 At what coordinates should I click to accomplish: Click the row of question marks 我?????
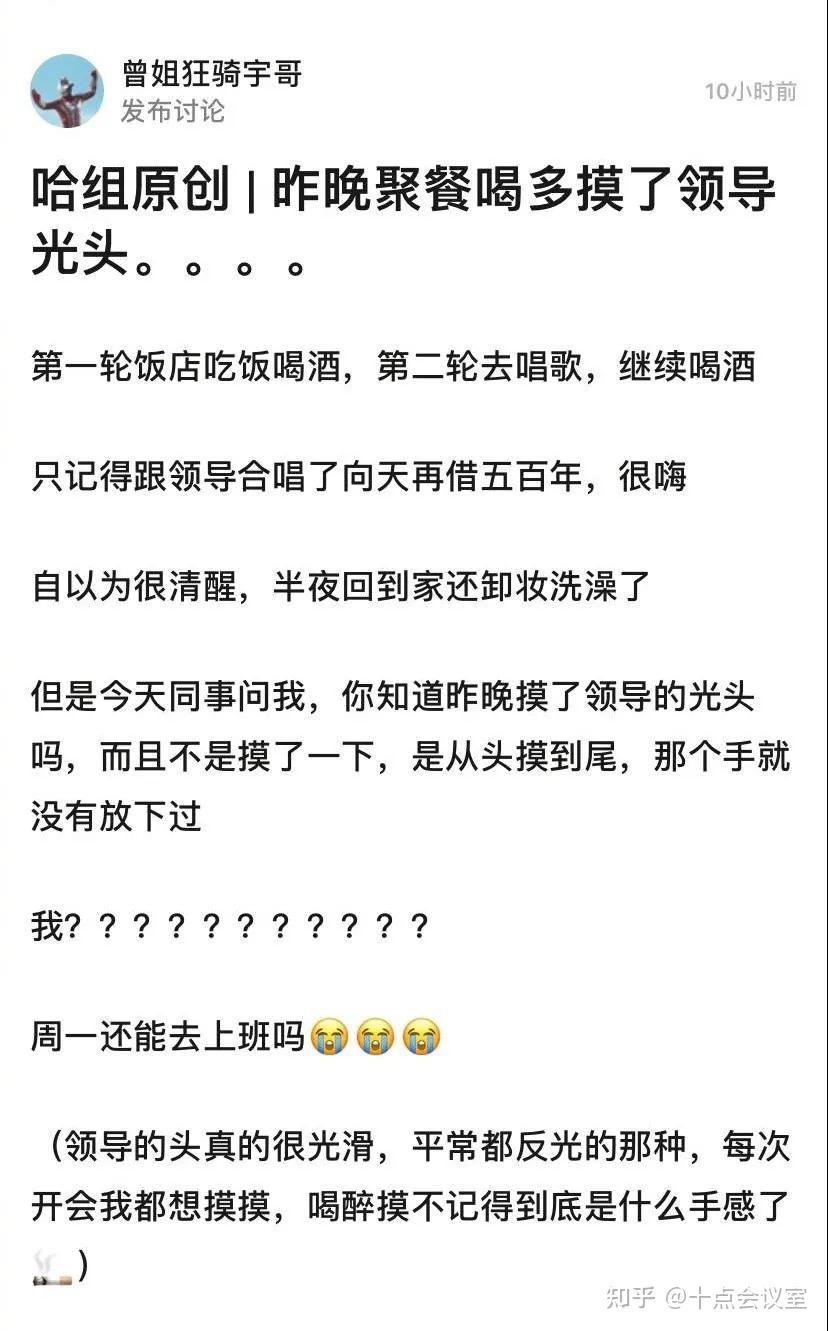tap(230, 926)
